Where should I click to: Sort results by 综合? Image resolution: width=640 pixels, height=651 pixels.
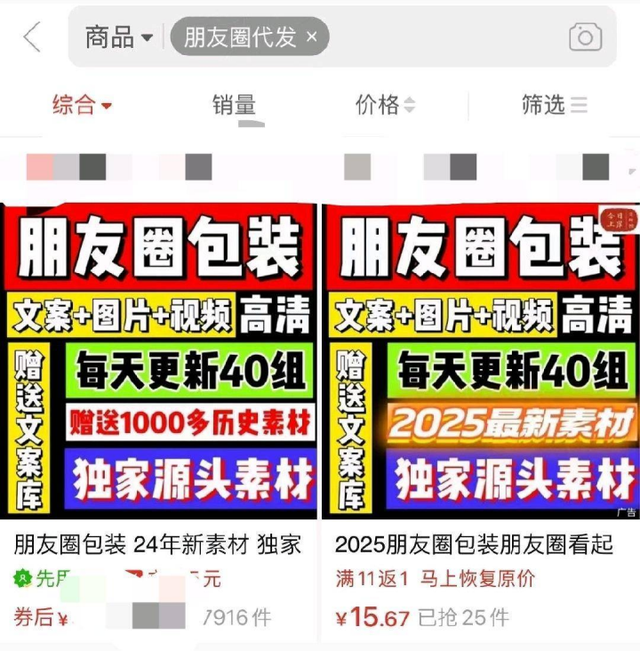pyautogui.click(x=81, y=104)
